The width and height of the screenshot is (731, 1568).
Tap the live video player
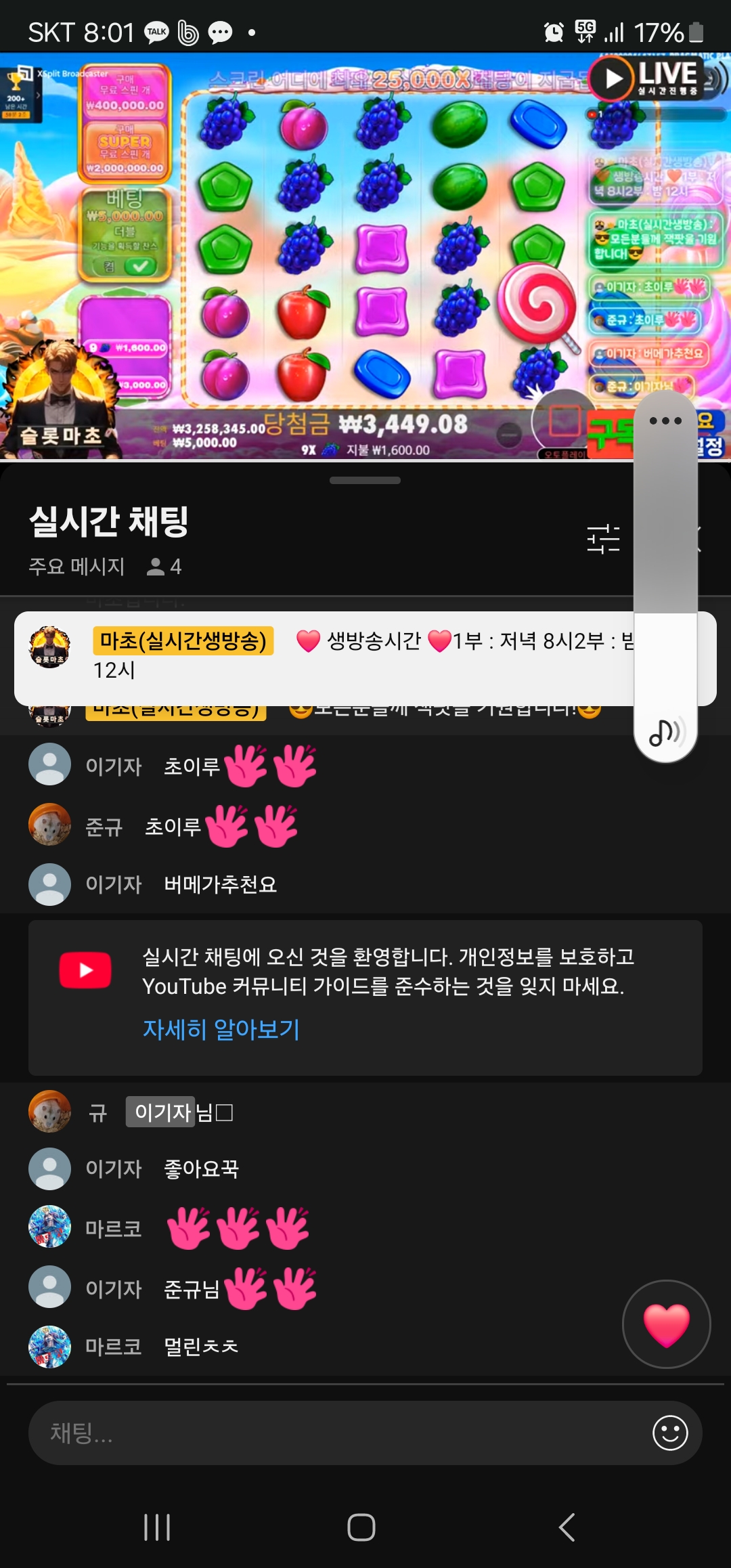pos(365,257)
